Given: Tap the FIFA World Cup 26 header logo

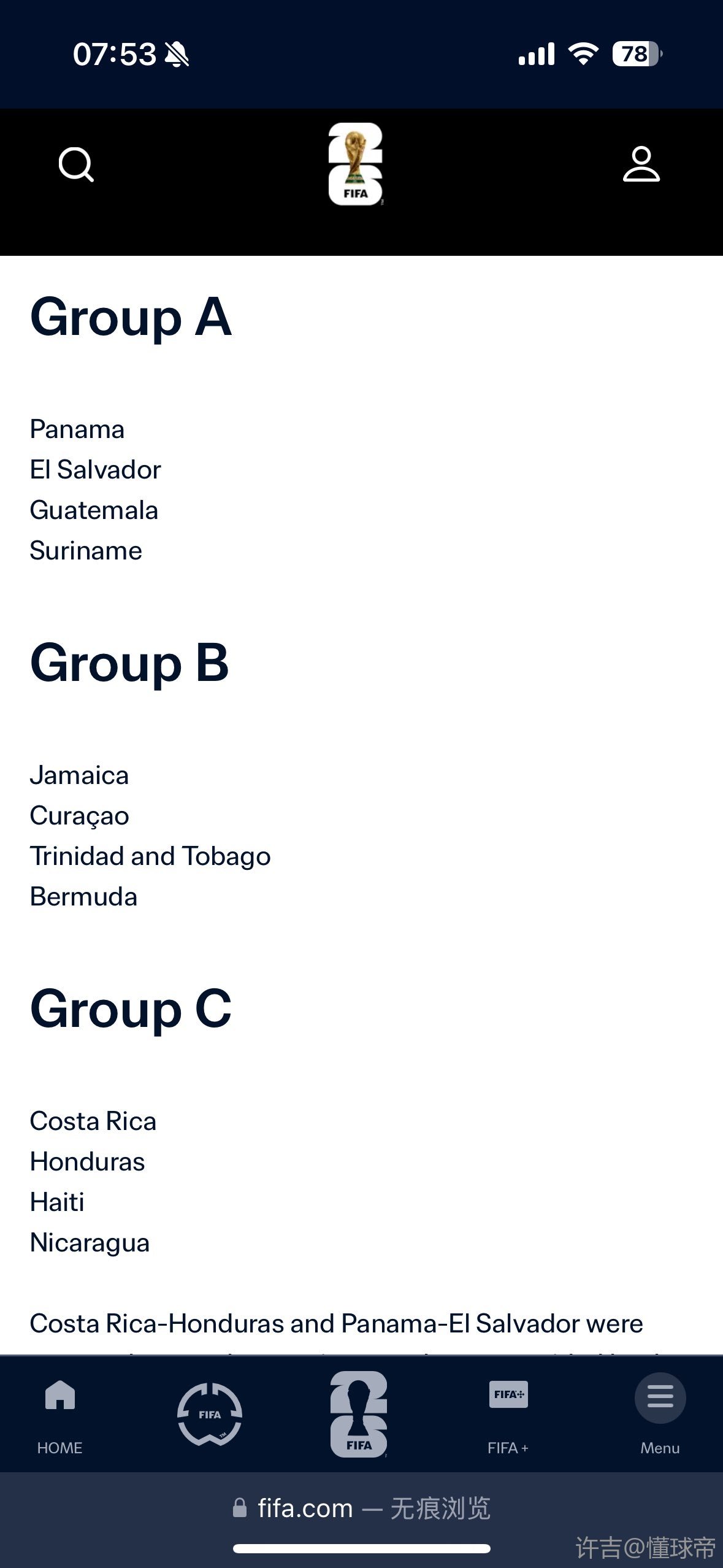Looking at the screenshot, I should 356,164.
